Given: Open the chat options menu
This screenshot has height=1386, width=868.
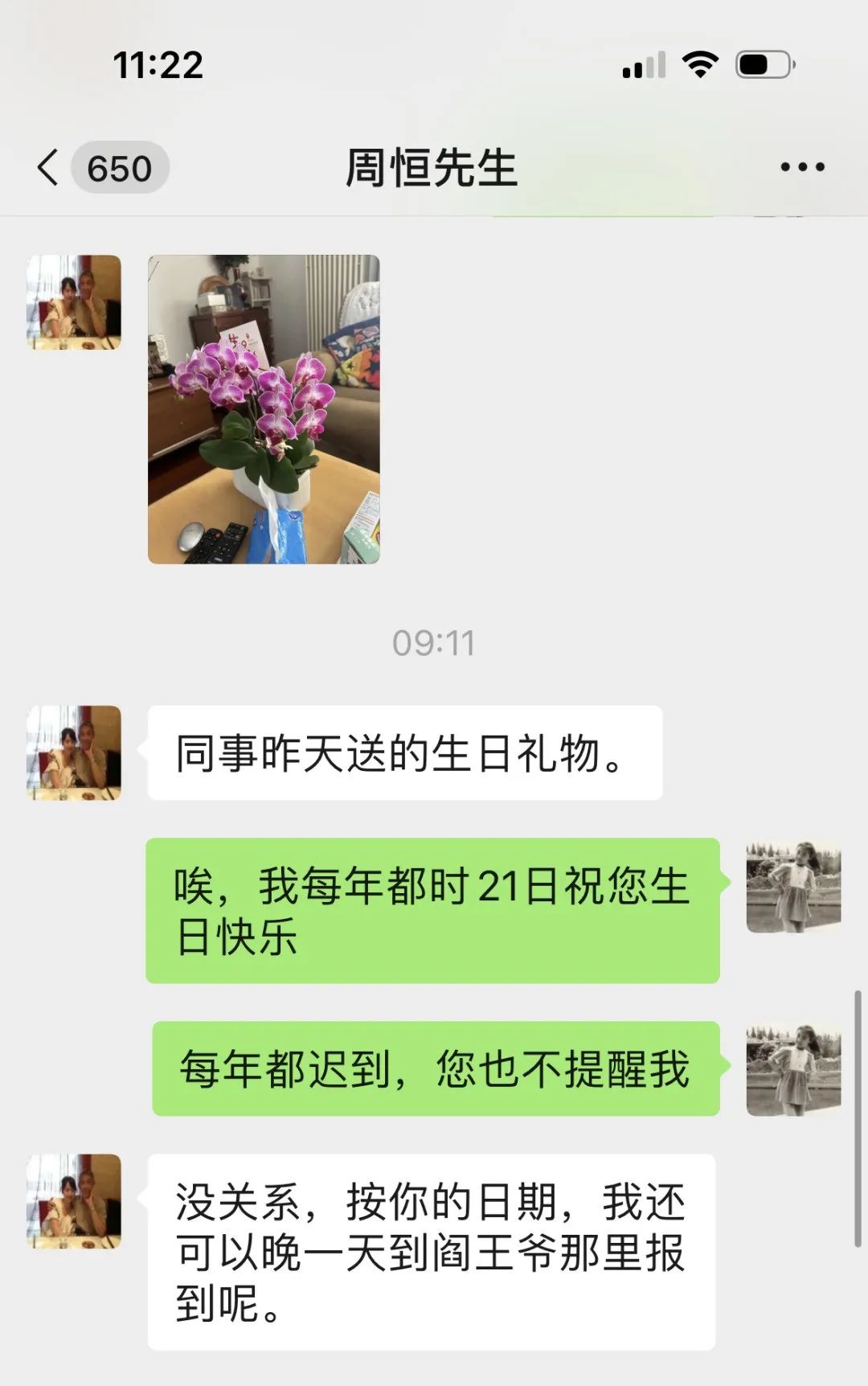Looking at the screenshot, I should 801,167.
